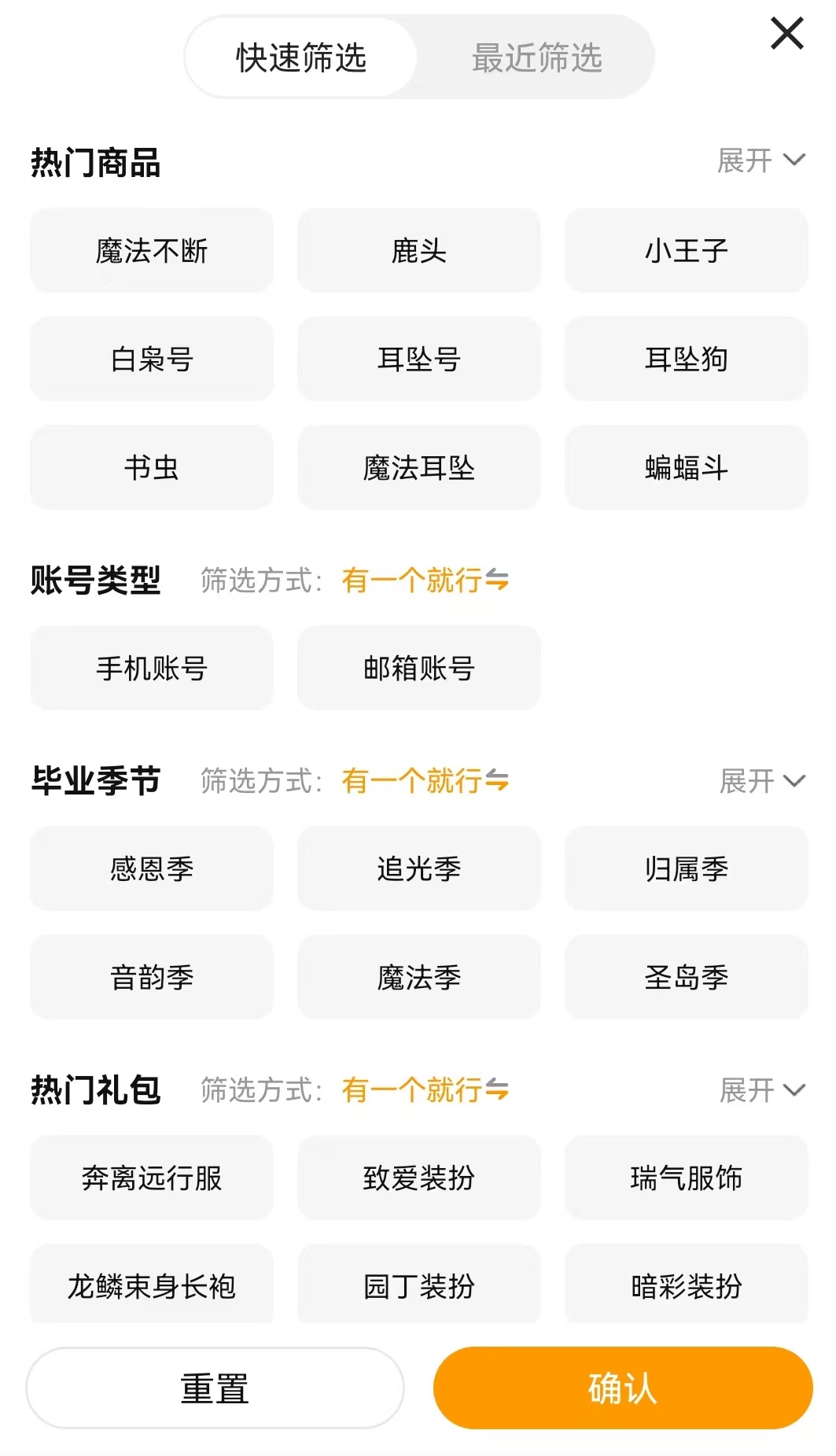Choose 邮箱账号 account type
Screen dimensions: 836x1456
coord(418,669)
